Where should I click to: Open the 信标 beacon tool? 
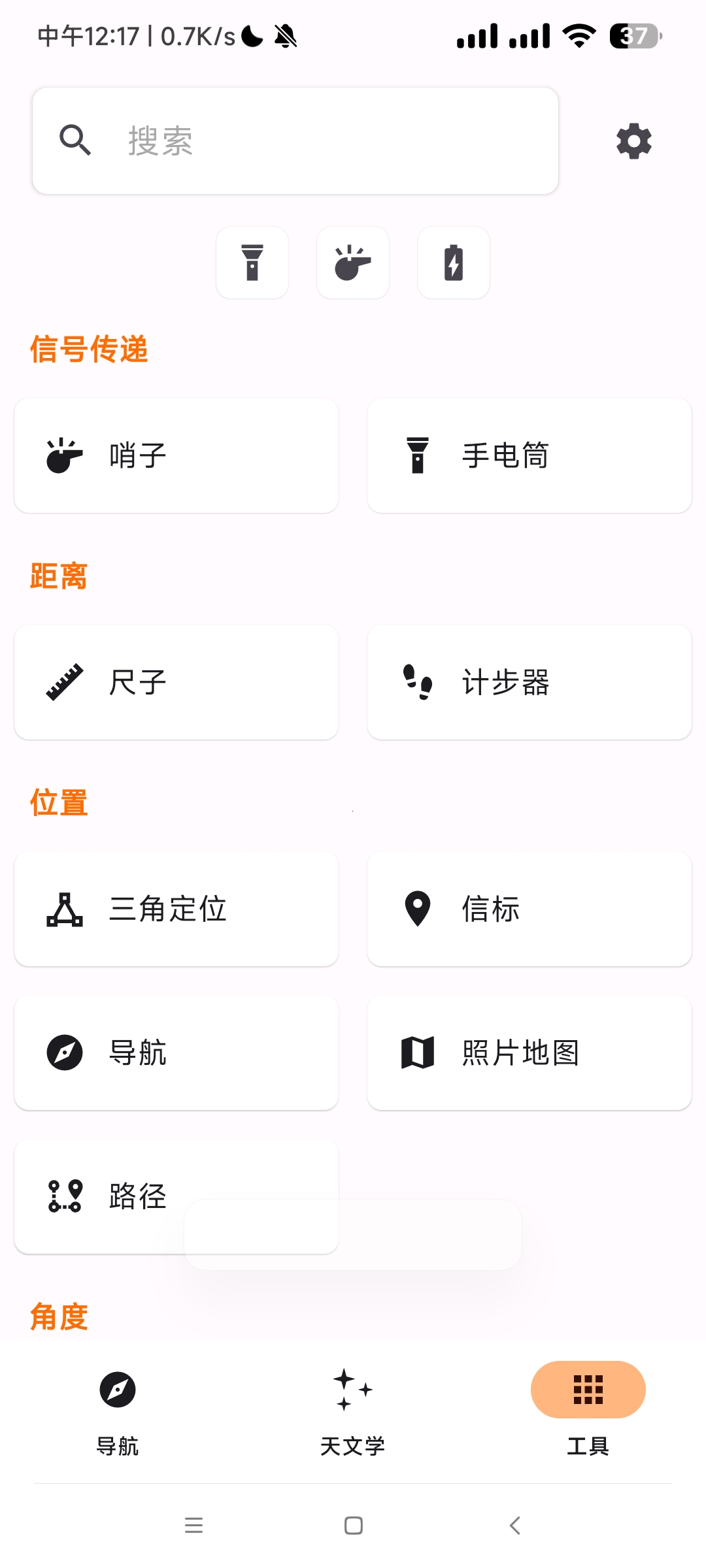529,909
